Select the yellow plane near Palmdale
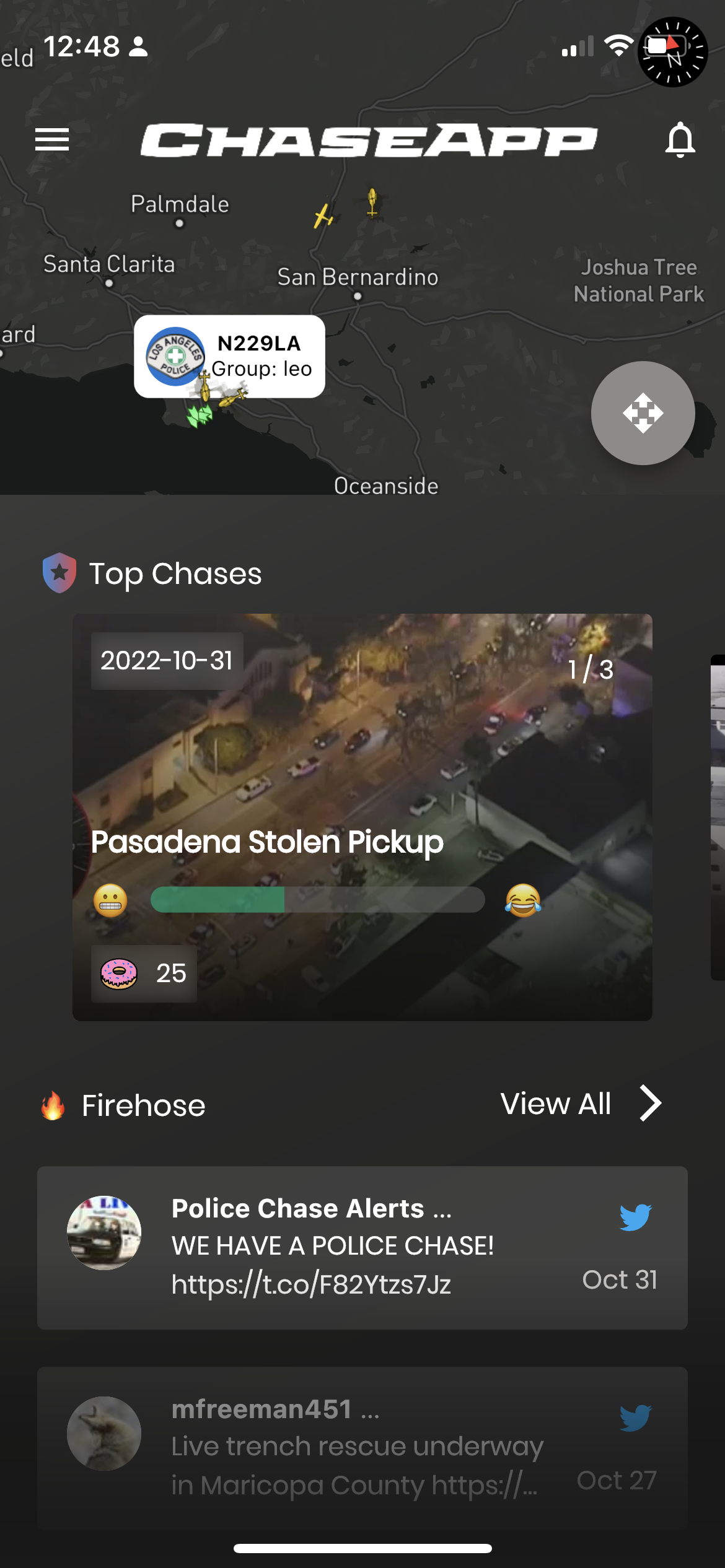Viewport: 725px width, 1568px height. pyautogui.click(x=323, y=216)
